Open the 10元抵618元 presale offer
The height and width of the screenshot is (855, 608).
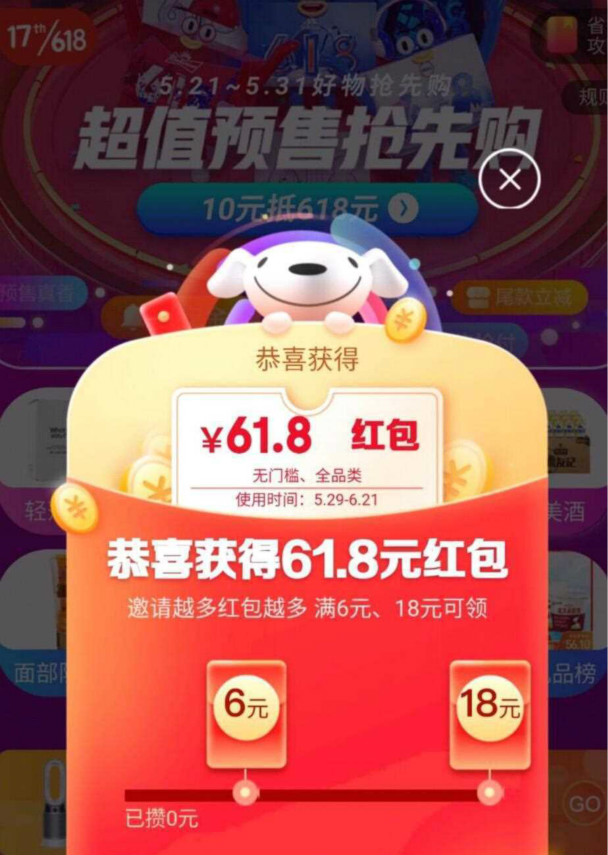click(307, 208)
